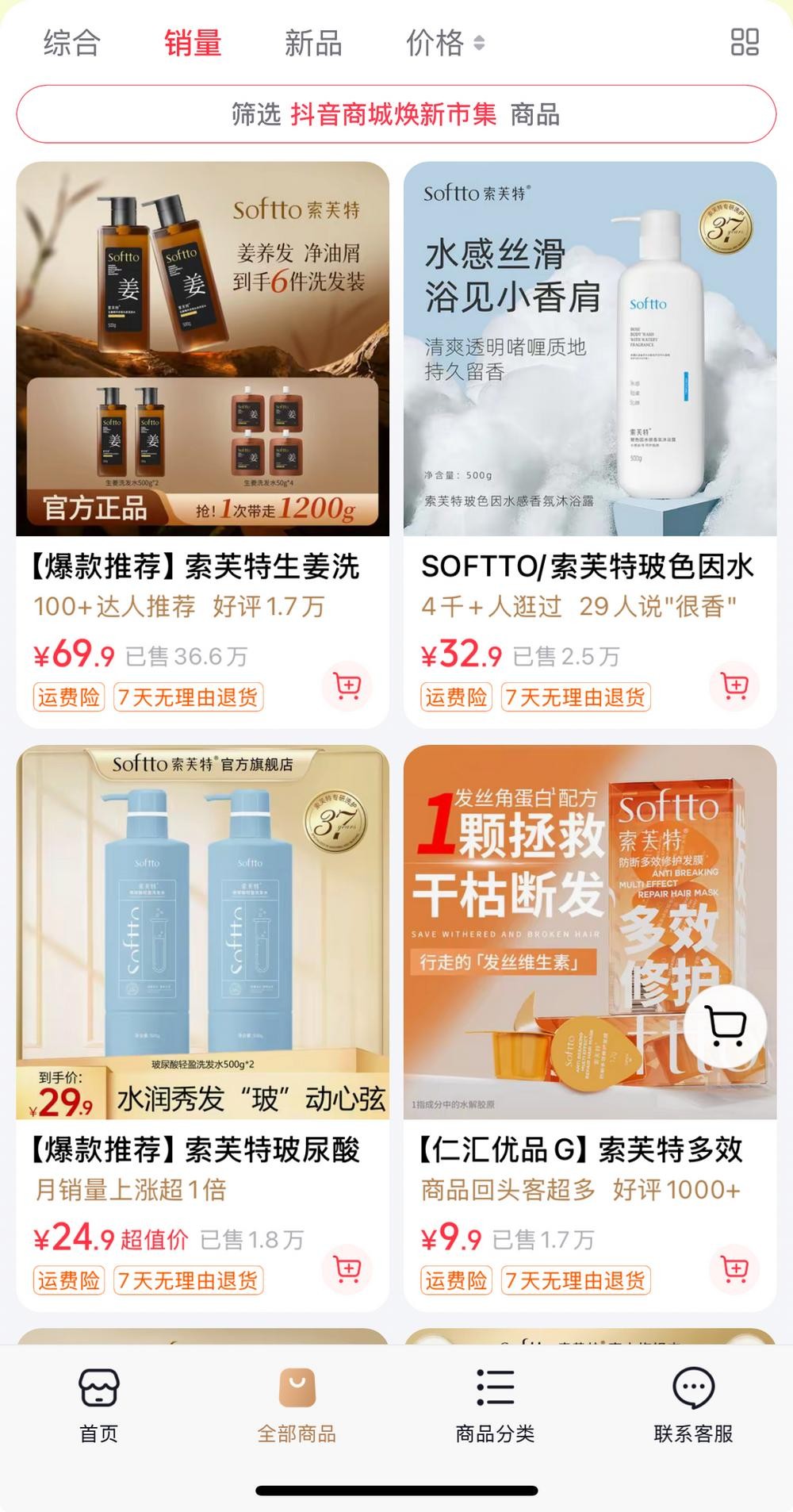The height and width of the screenshot is (1512, 793).
Task: Contact support via 联系客服
Action: point(693,1405)
